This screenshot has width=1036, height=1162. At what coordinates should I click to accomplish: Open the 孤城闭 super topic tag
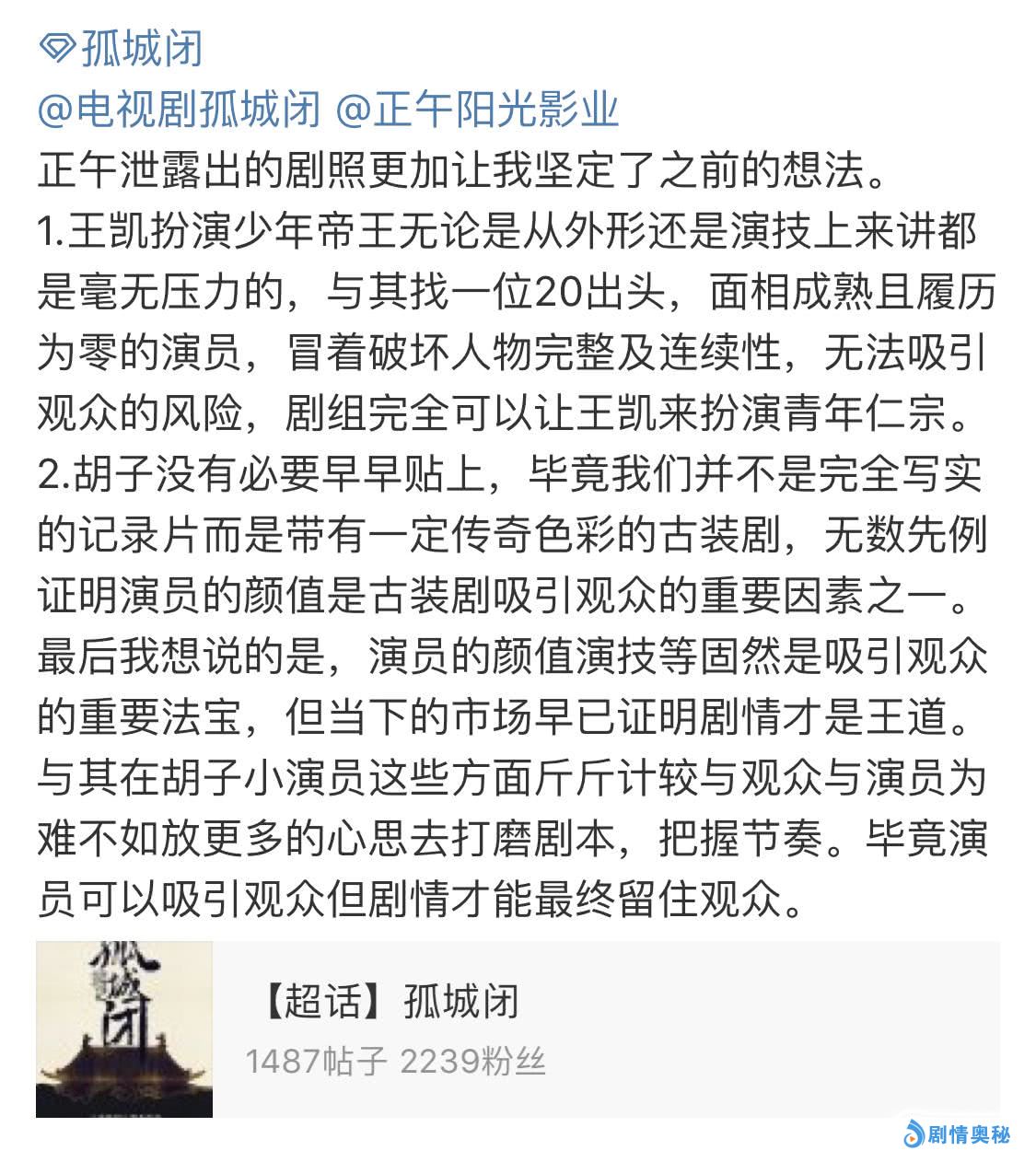pyautogui.click(x=122, y=48)
